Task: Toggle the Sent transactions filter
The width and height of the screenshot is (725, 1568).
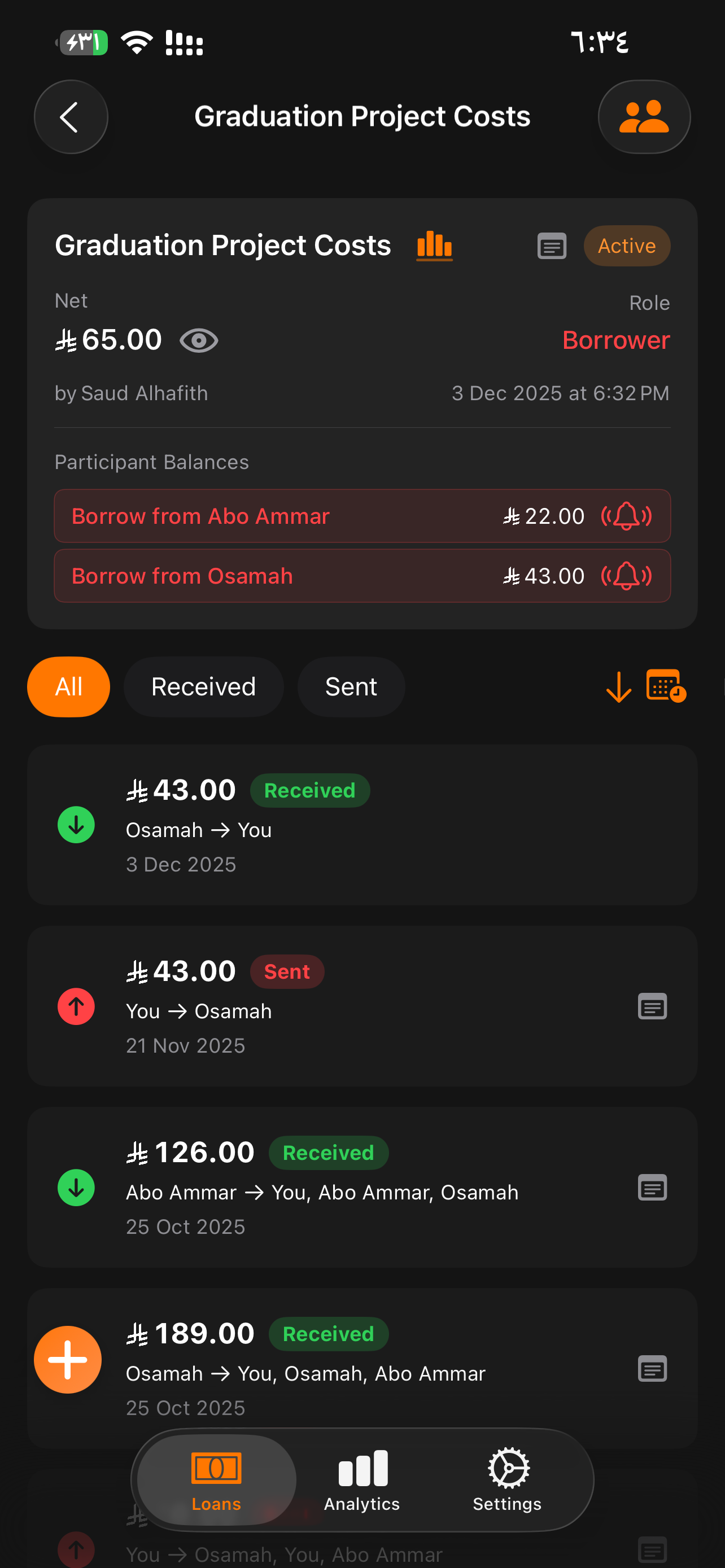Action: [x=351, y=686]
